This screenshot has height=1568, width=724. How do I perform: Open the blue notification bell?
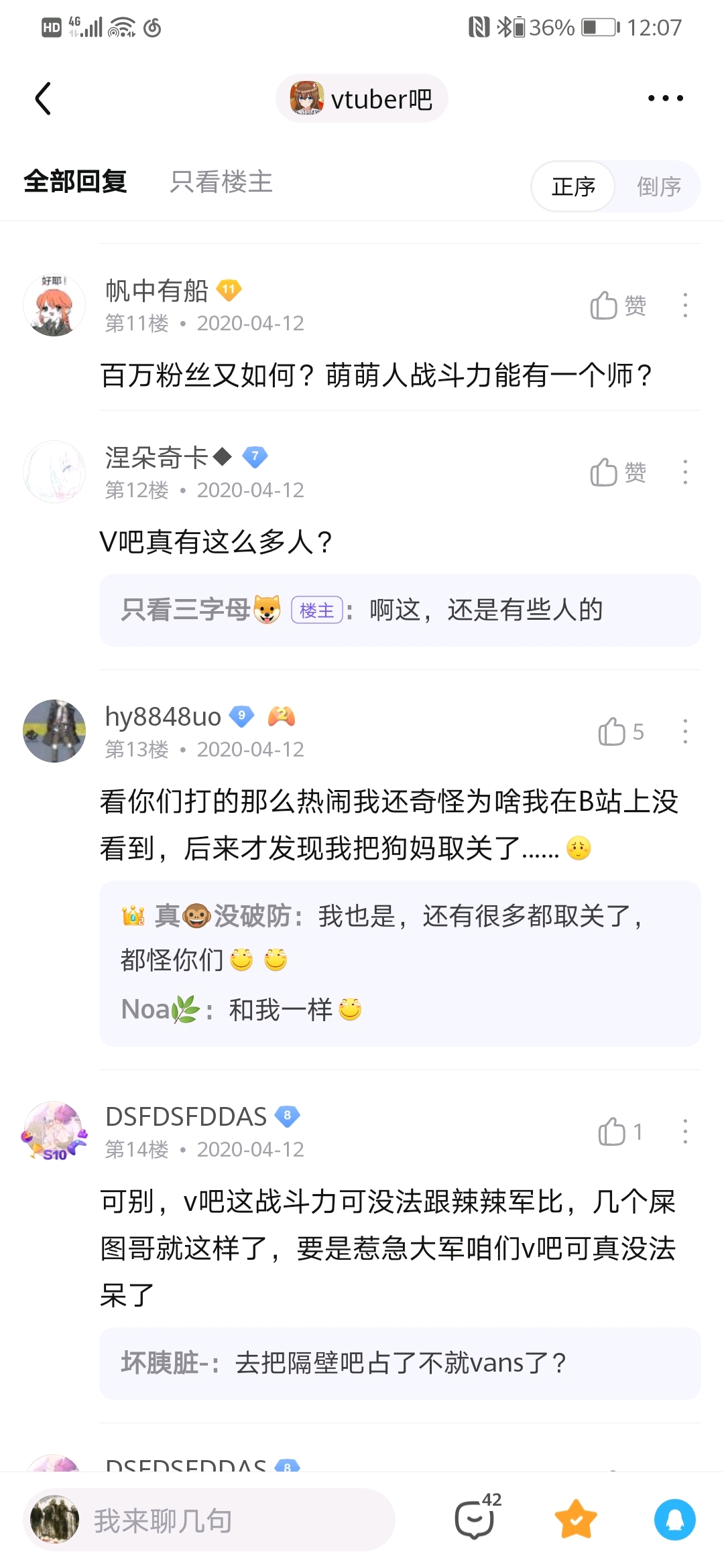point(674,1520)
